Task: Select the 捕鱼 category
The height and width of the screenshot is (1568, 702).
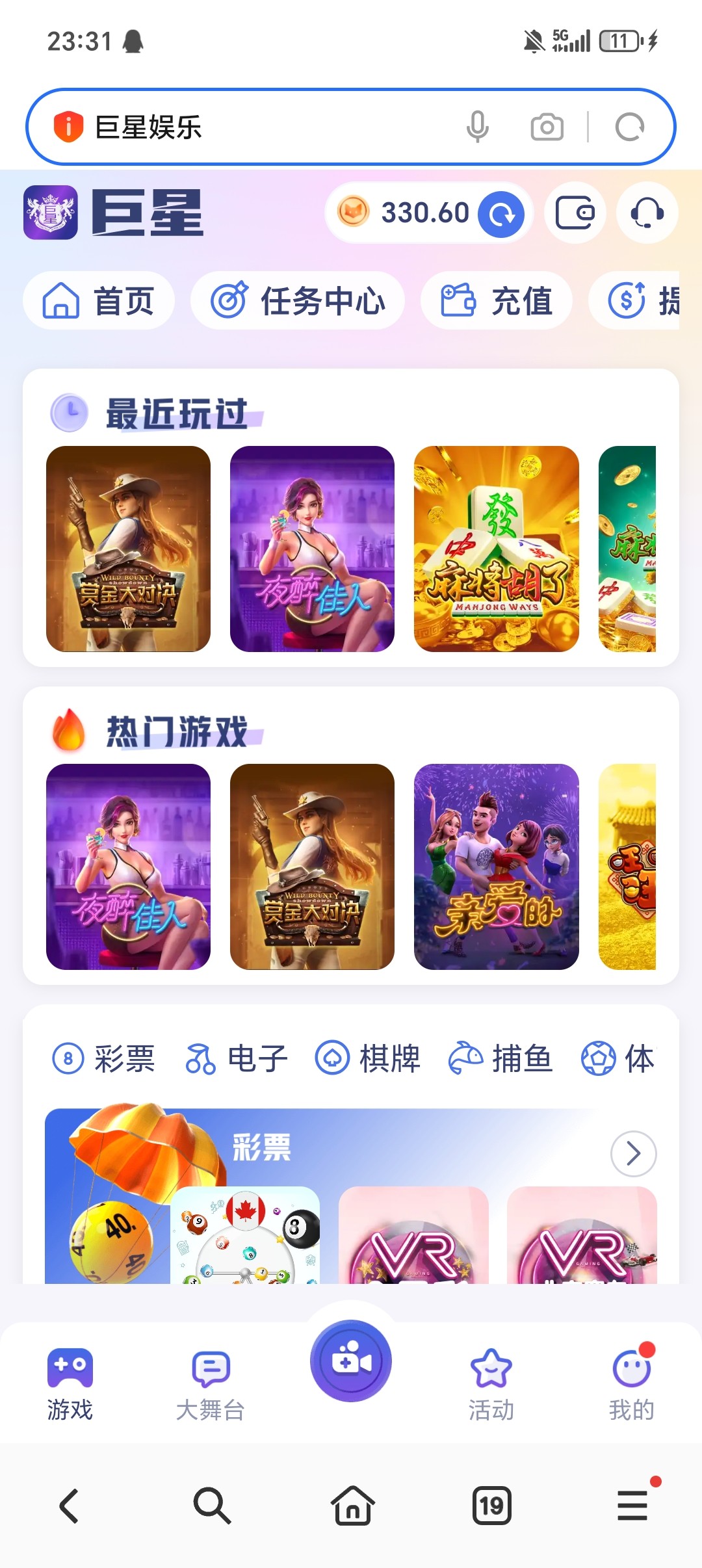Action: click(500, 1059)
